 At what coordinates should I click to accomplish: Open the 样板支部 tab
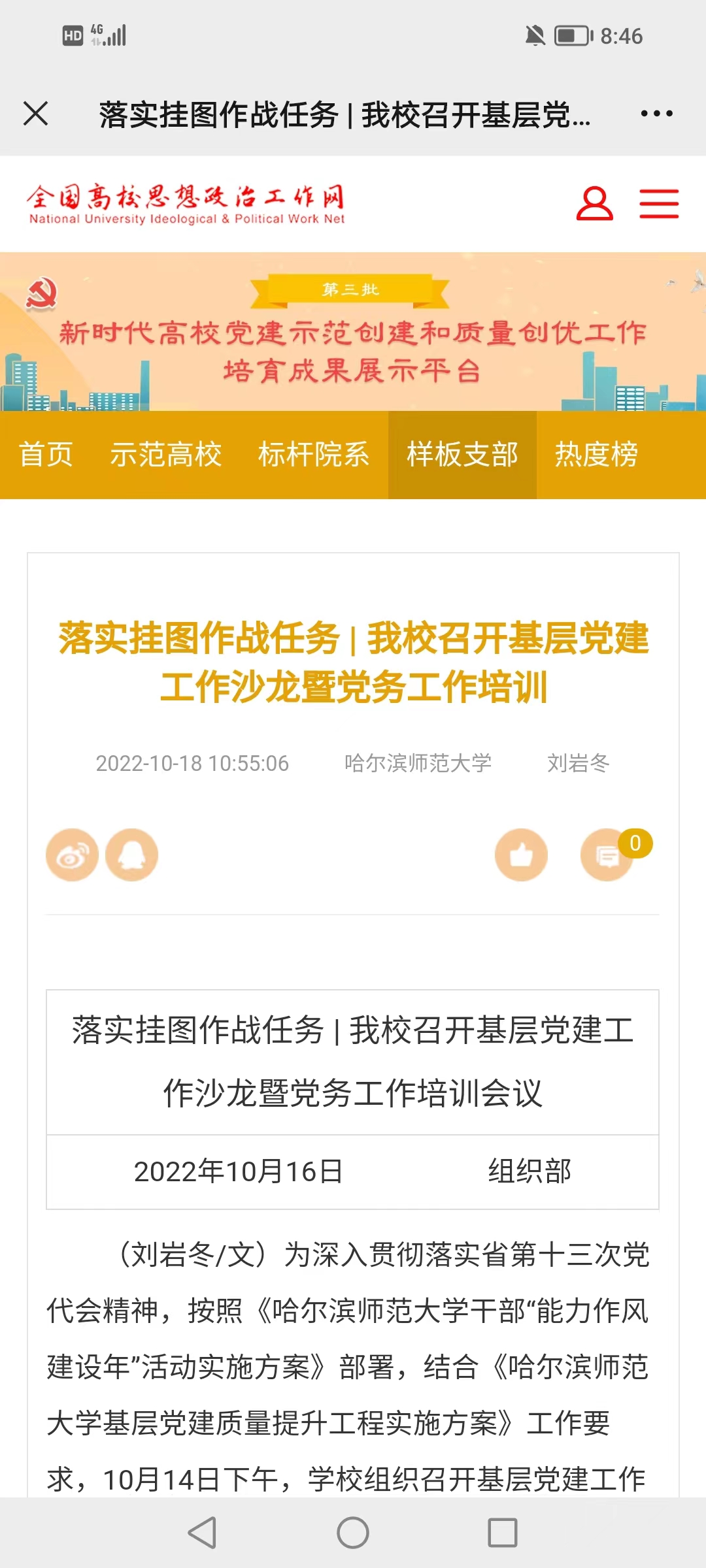[462, 455]
